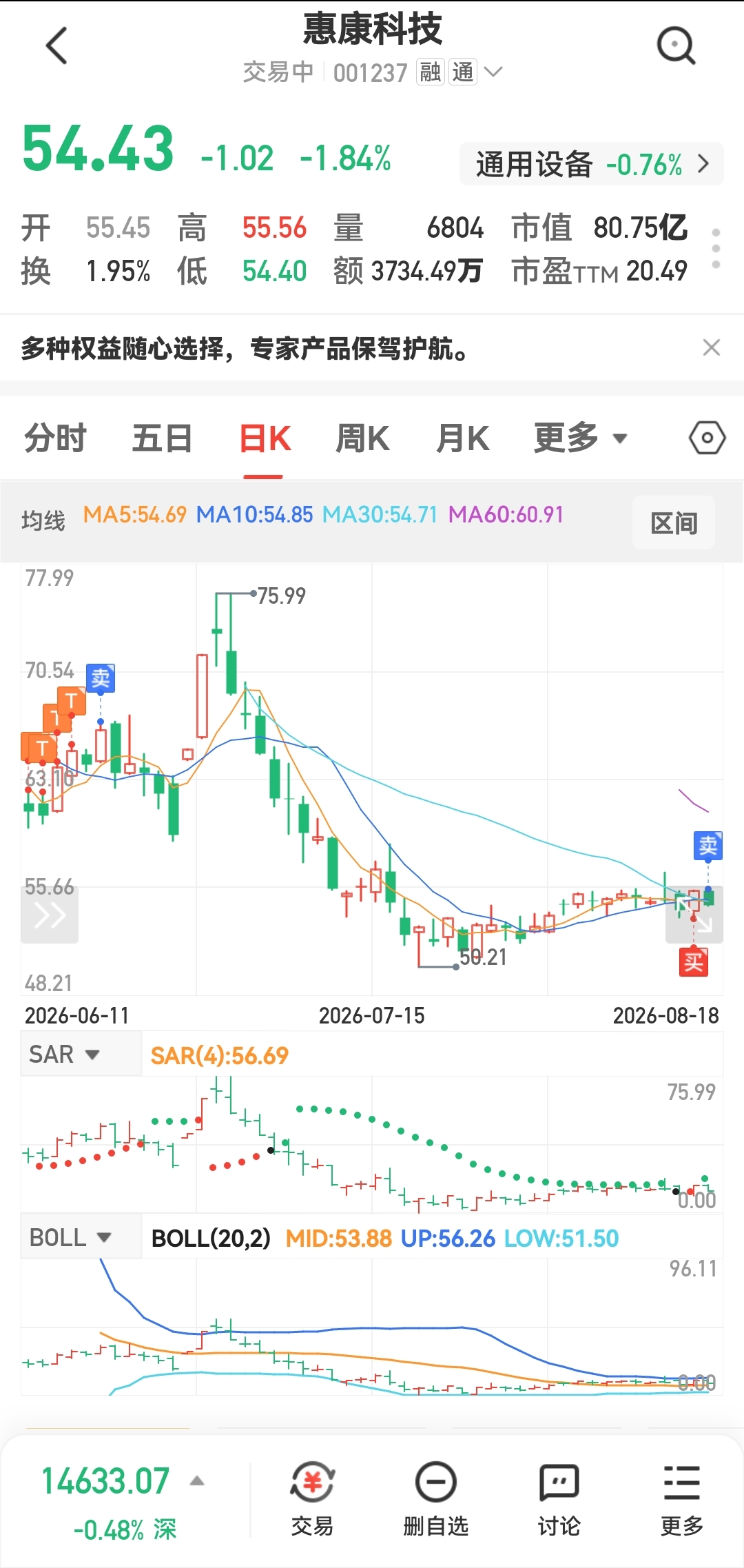Expand the stock info dropdown chevron

click(493, 72)
